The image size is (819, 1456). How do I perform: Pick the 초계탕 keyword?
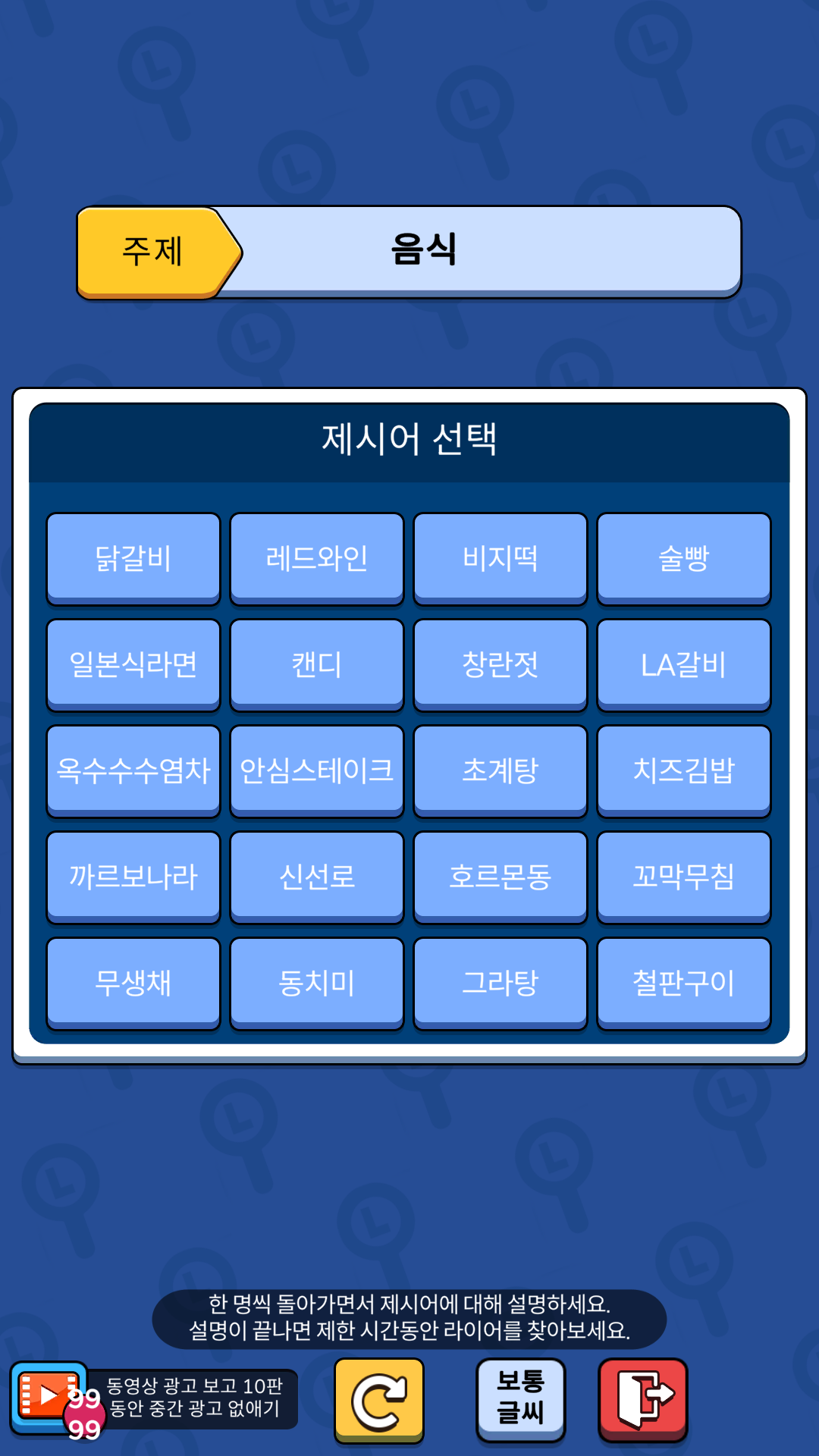pyautogui.click(x=500, y=770)
